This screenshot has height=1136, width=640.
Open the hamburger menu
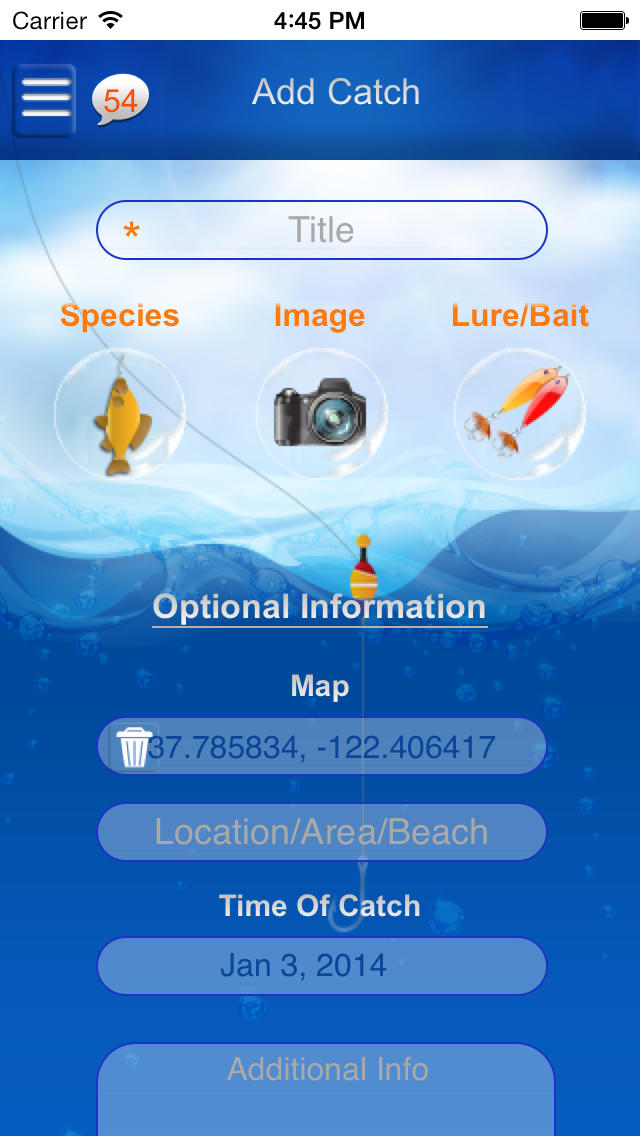(x=44, y=100)
